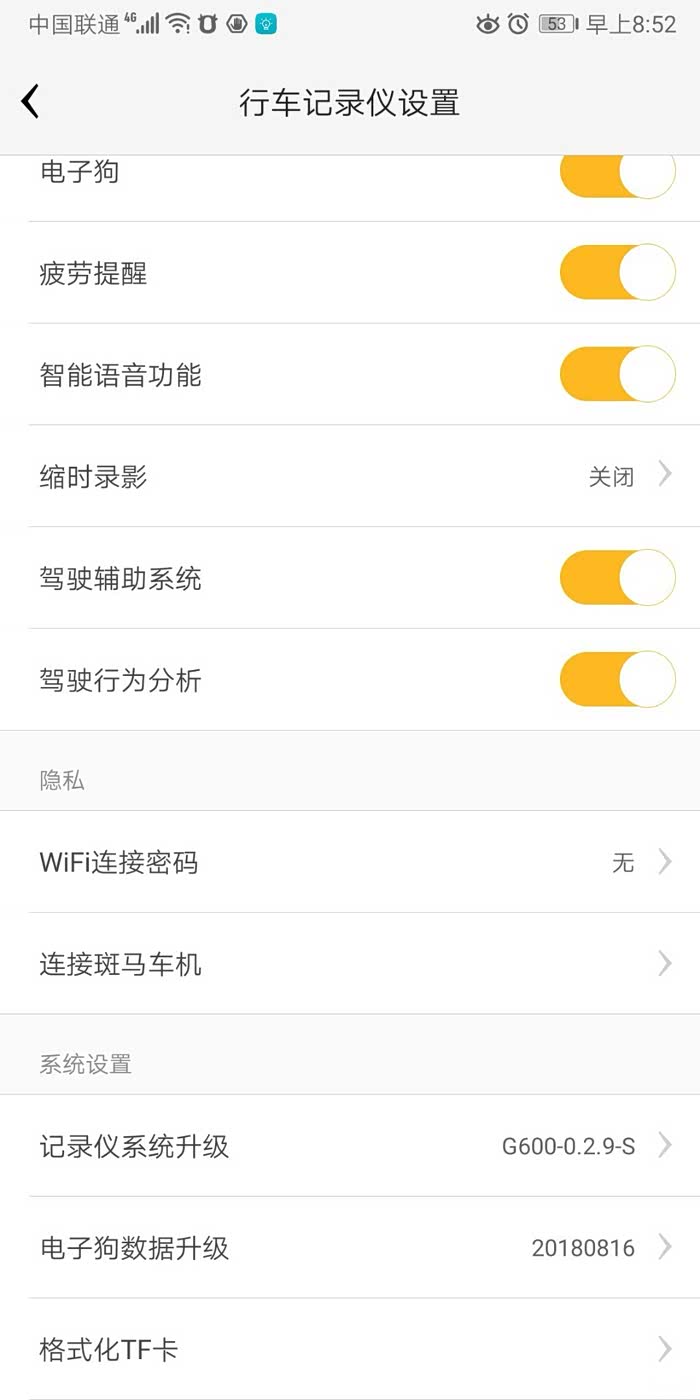Disable 驾驶行为分析 toggle
This screenshot has height=1400, width=700.
(x=617, y=680)
